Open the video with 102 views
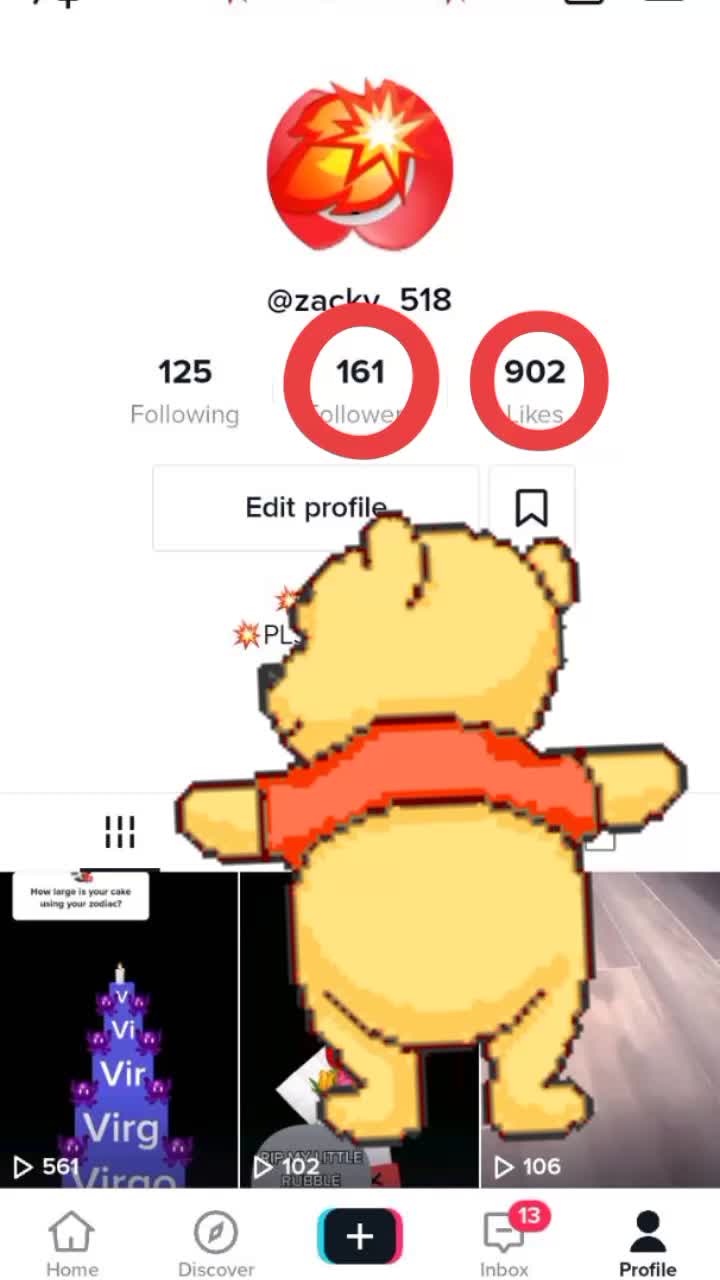This screenshot has height=1280, width=720. click(360, 1030)
